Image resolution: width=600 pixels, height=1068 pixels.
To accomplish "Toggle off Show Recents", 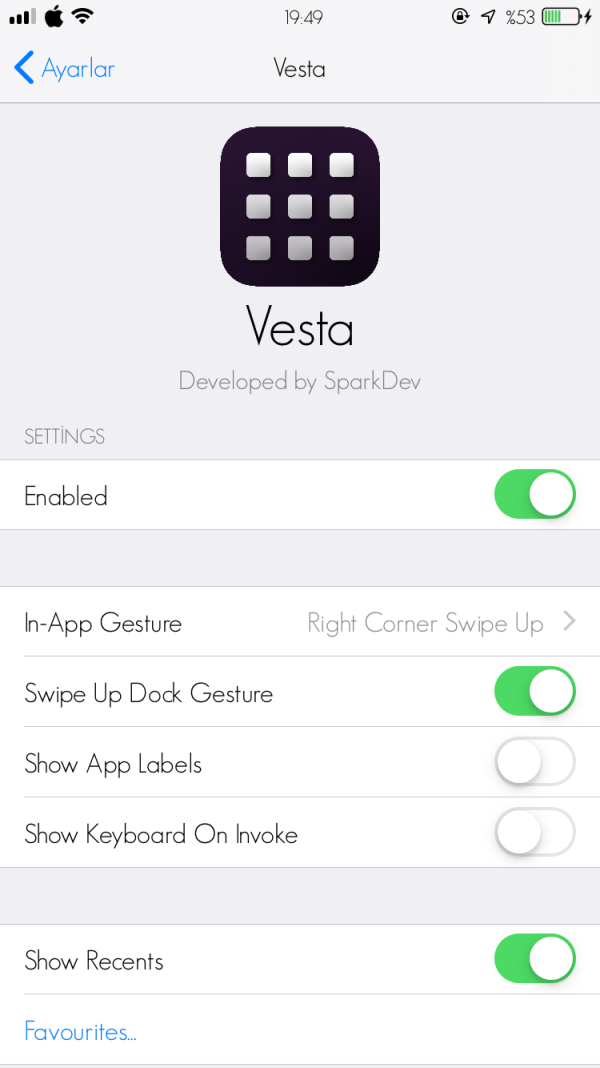I will click(x=534, y=960).
